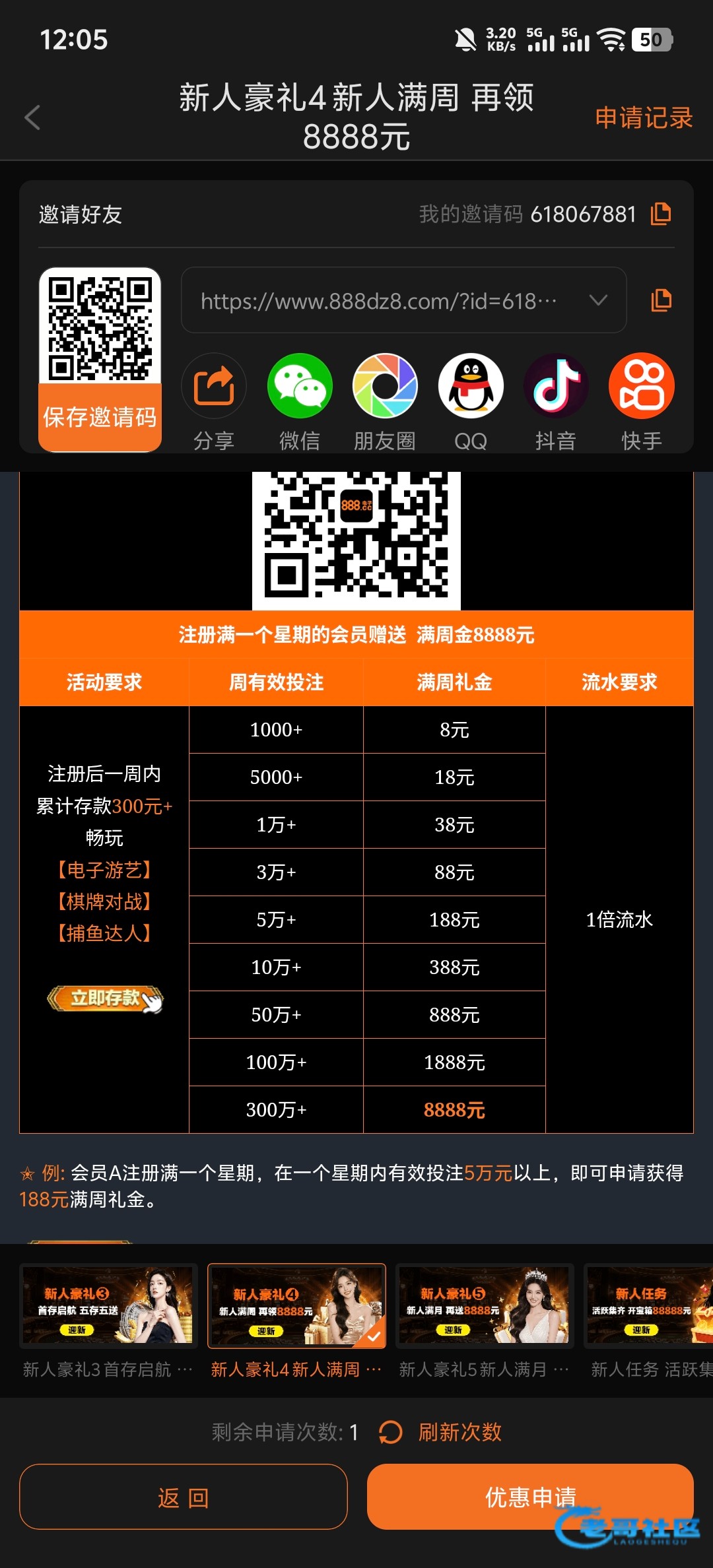Share invite via 抖音
This screenshot has height=1568, width=713.
tap(556, 387)
